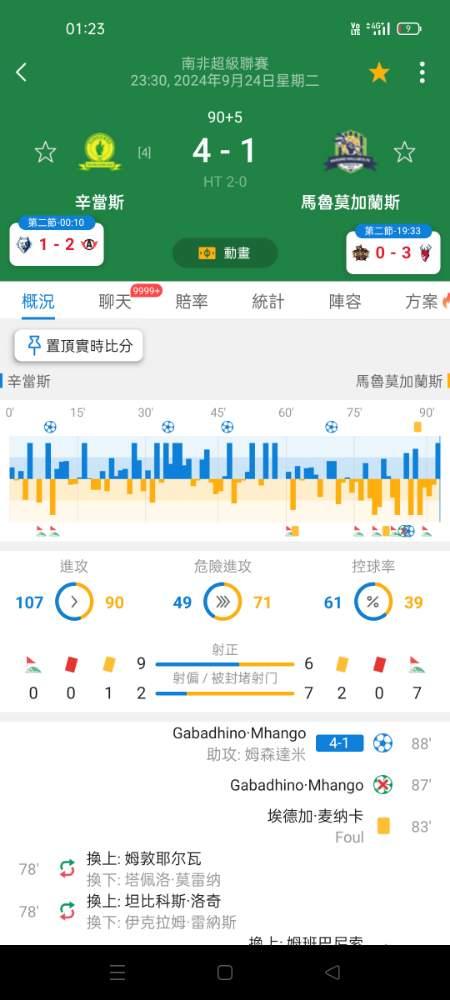The width and height of the screenshot is (450, 1000).
Task: Open the 1 - 2 live match card
Action: click(57, 242)
